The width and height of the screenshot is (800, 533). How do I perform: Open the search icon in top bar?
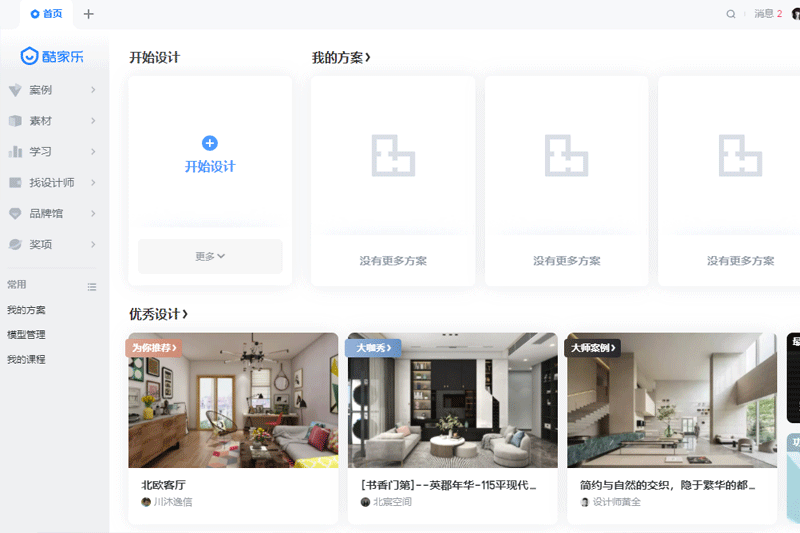coord(731,14)
